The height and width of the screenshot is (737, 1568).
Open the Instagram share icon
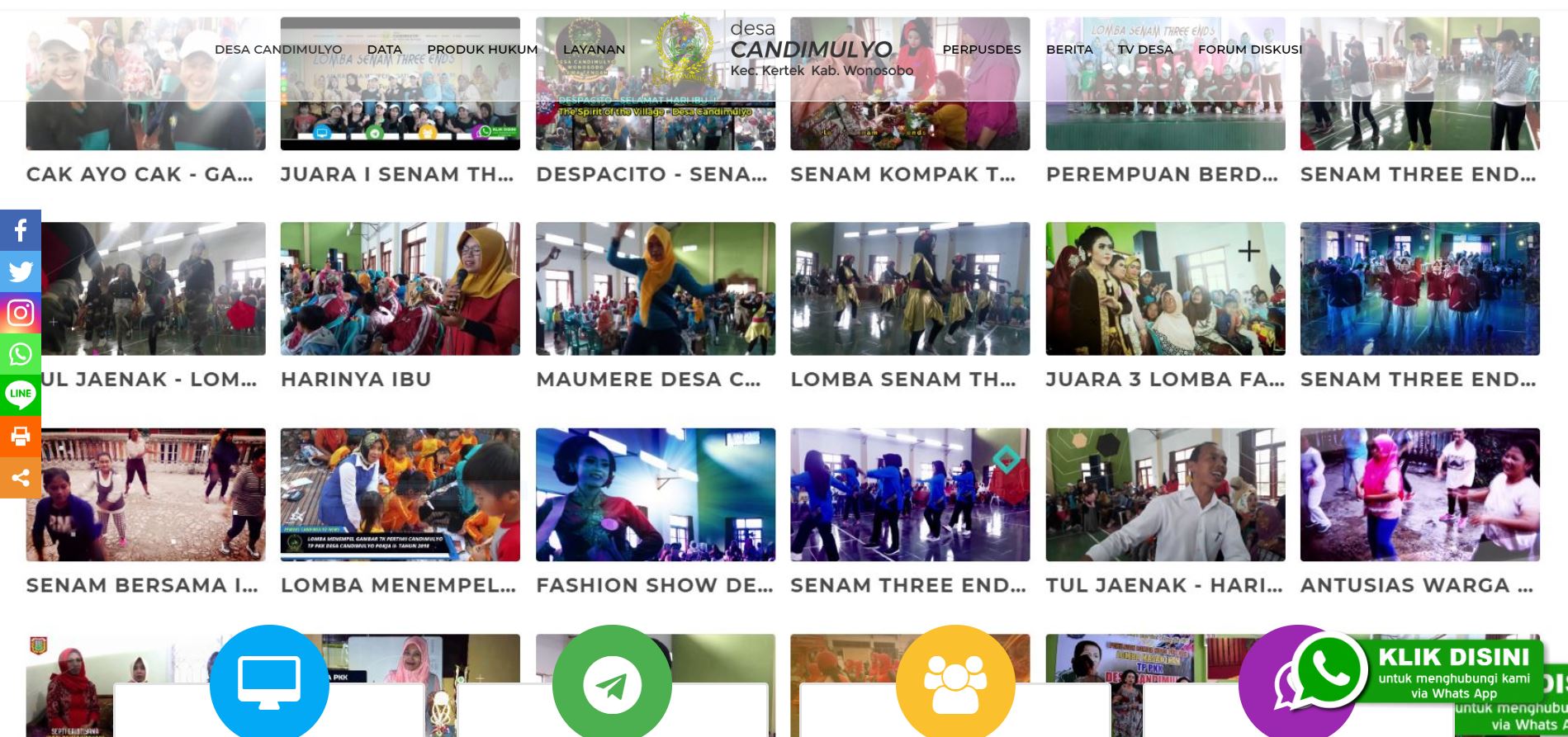tap(20, 313)
